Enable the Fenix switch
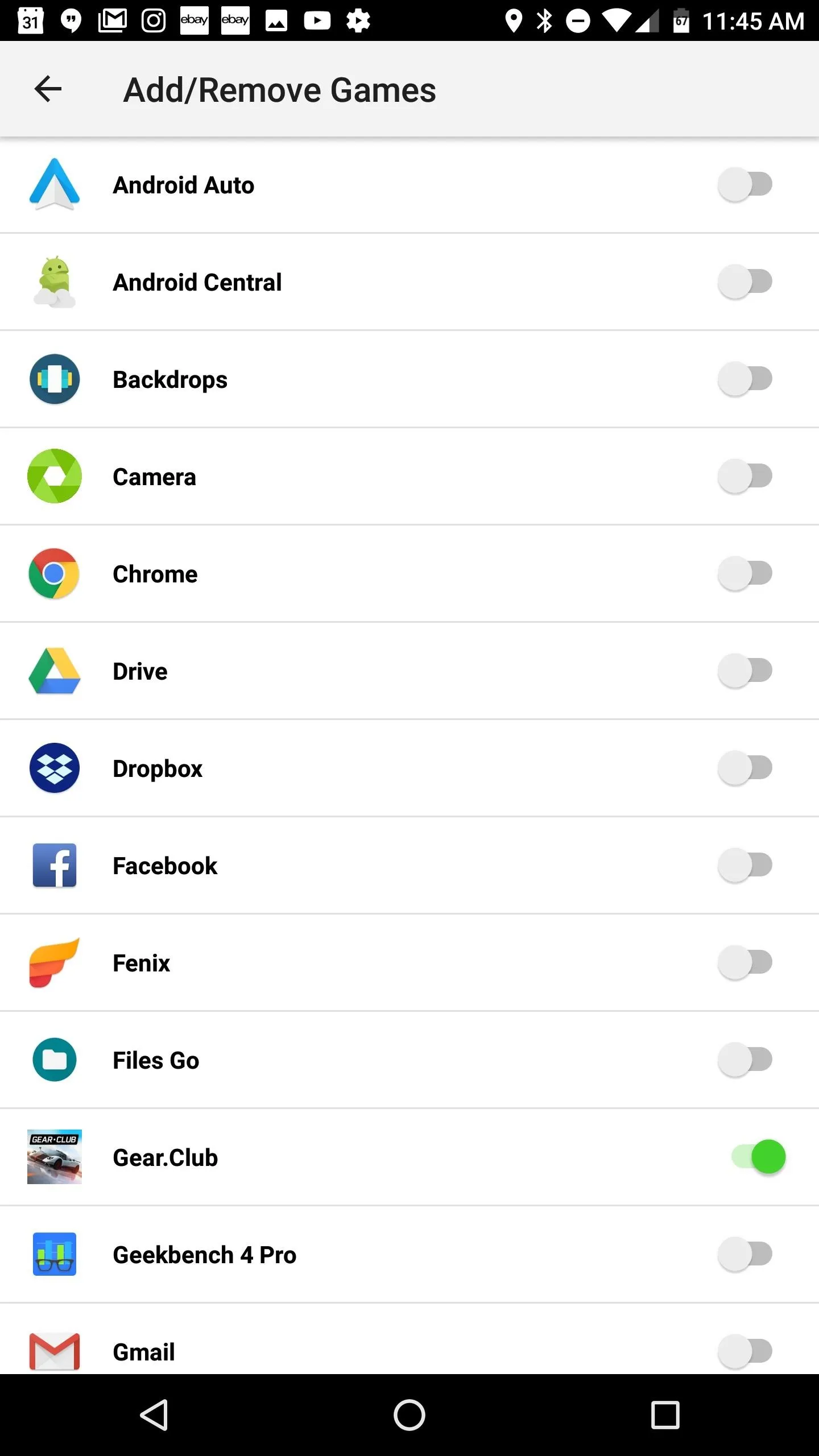Image resolution: width=819 pixels, height=1456 pixels. pos(745,962)
